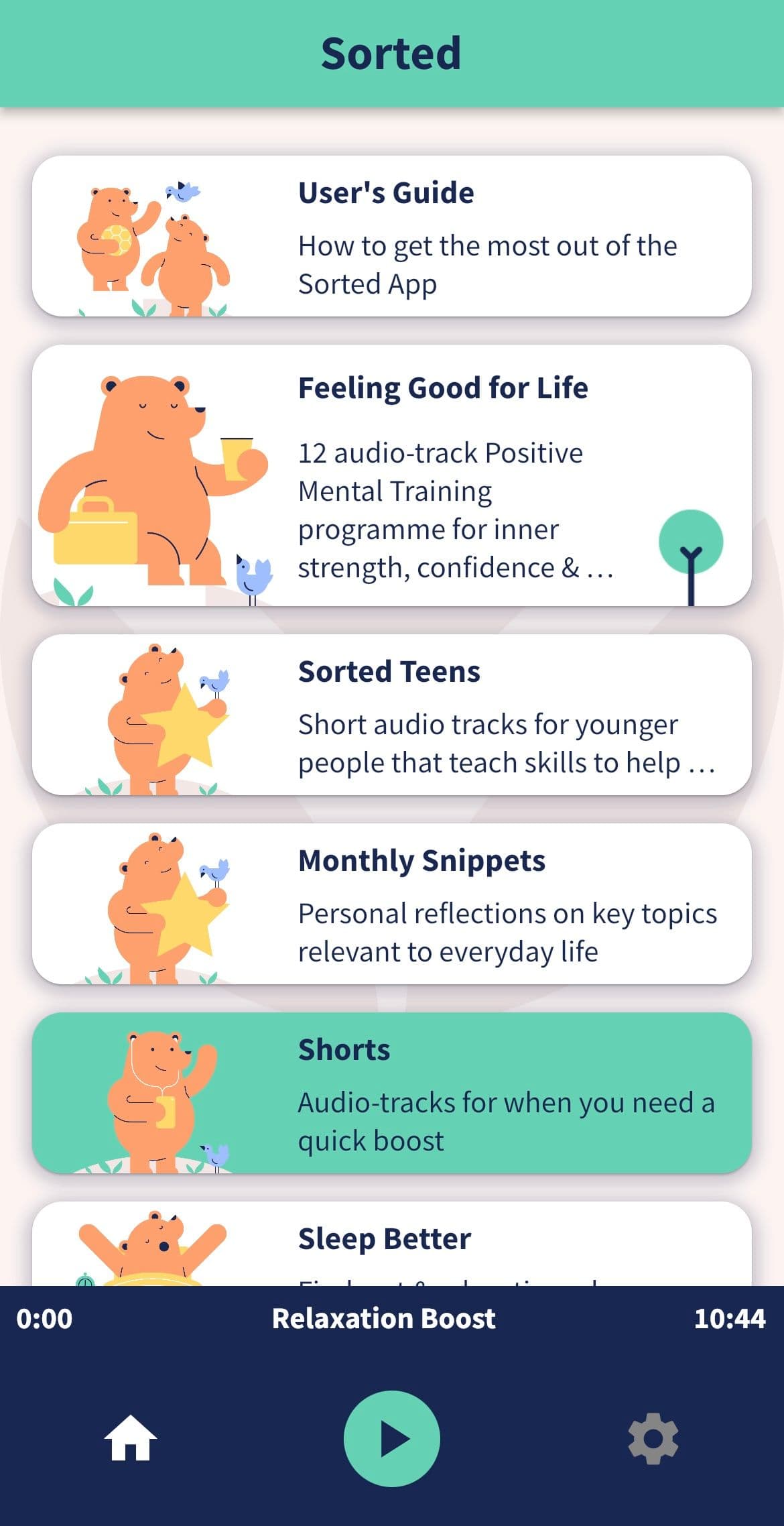Select the Shorts audio-tracks card
The height and width of the screenshot is (1526, 784).
[391, 1093]
